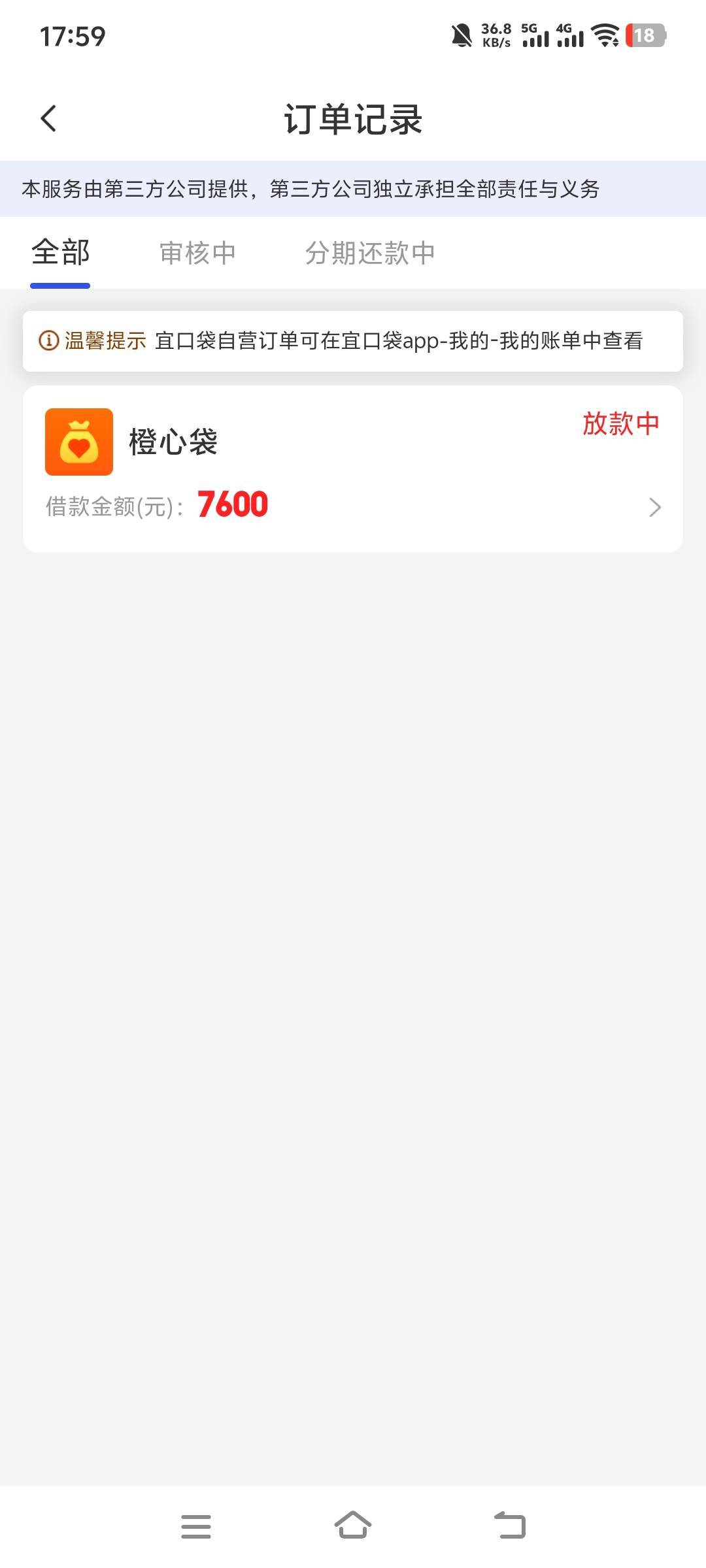The image size is (706, 1568).
Task: Switch to the 分期还款中 tab
Action: (369, 253)
